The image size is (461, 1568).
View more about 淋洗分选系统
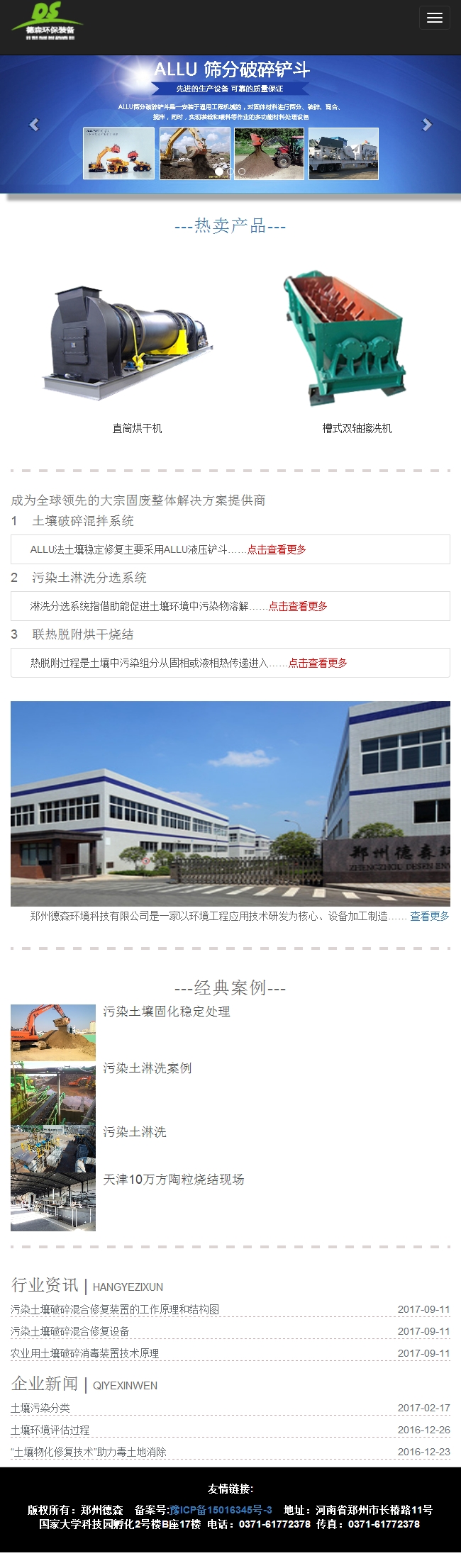click(298, 606)
